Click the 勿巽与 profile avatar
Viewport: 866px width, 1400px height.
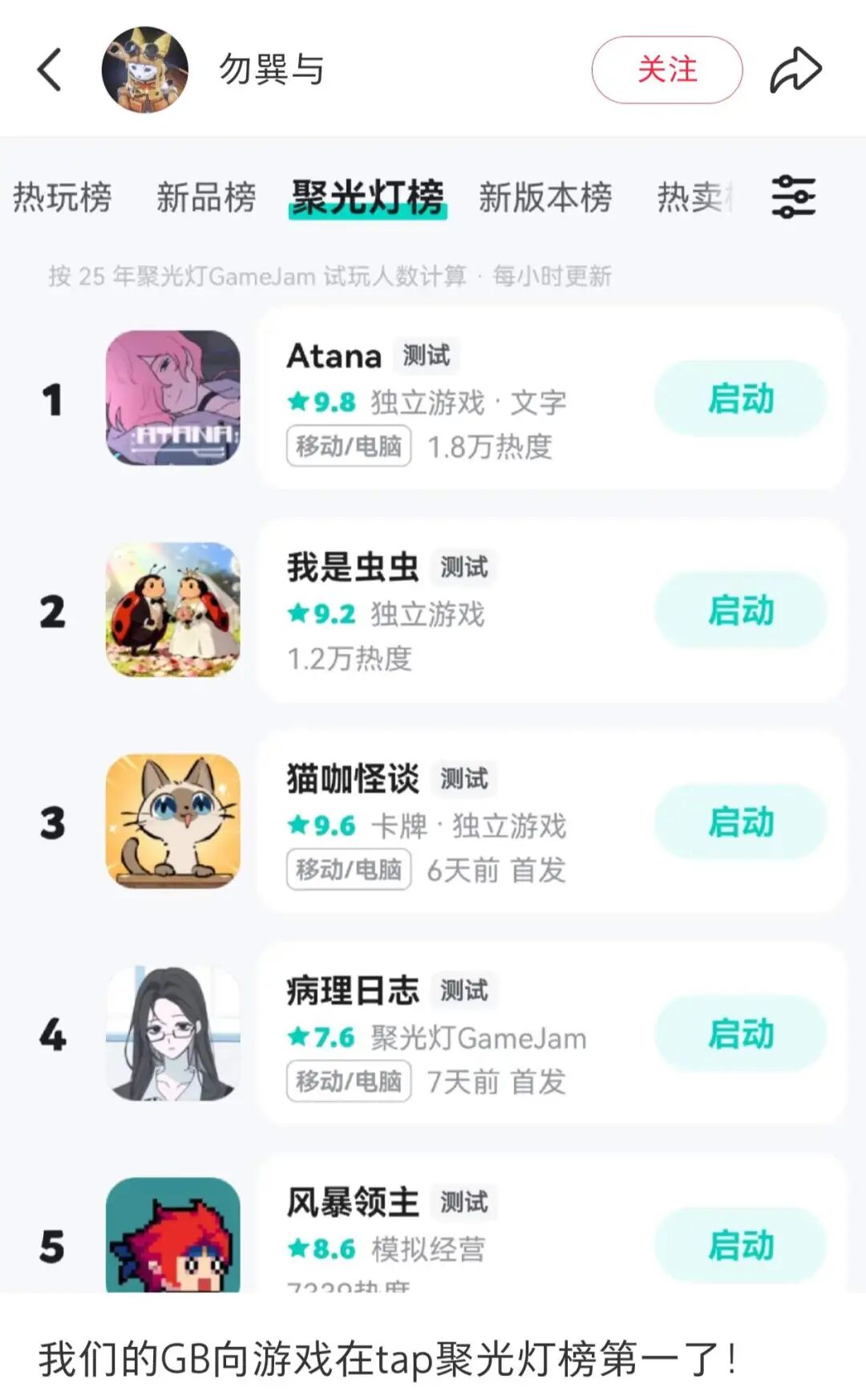pyautogui.click(x=144, y=68)
